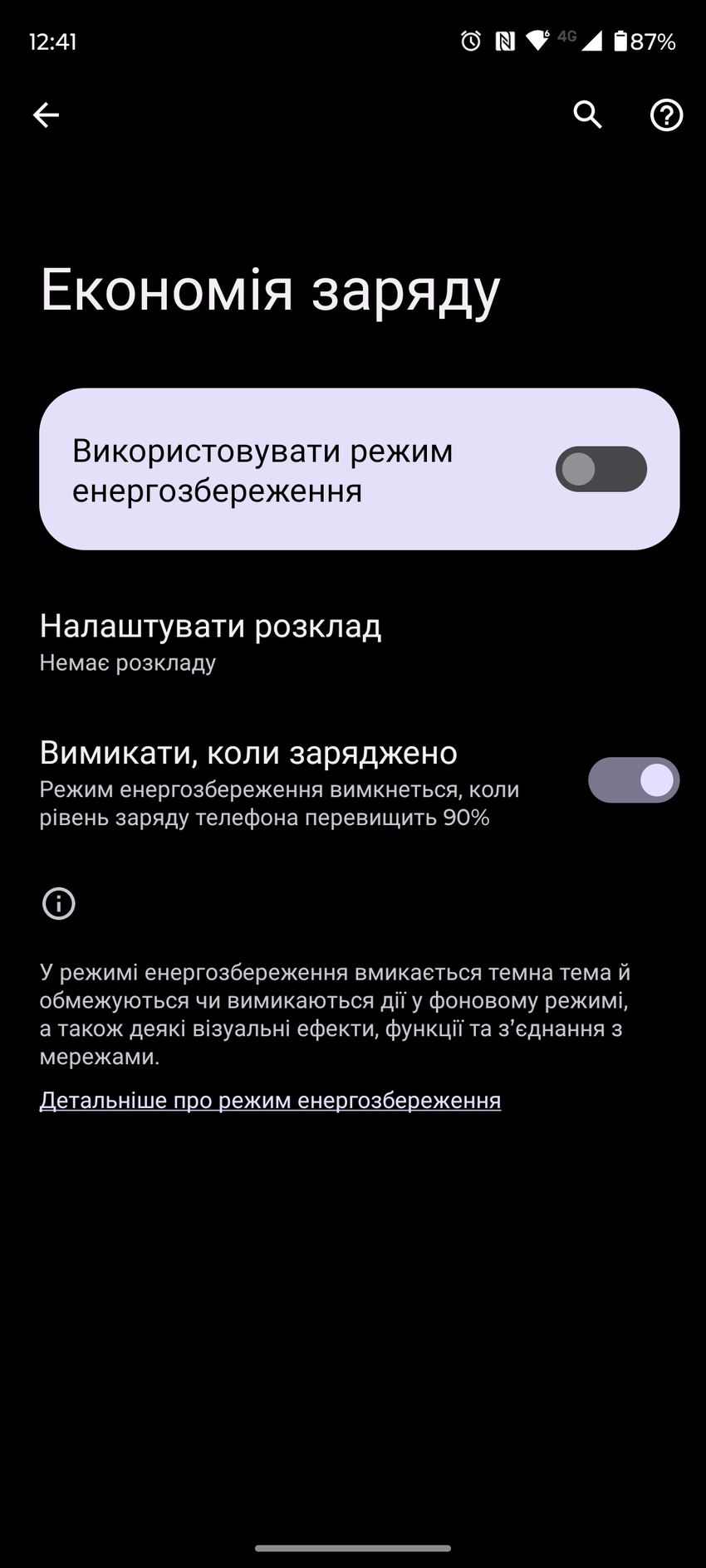Enable Використовувати режим енергозбереження switch
706x1568 pixels.
click(x=601, y=469)
